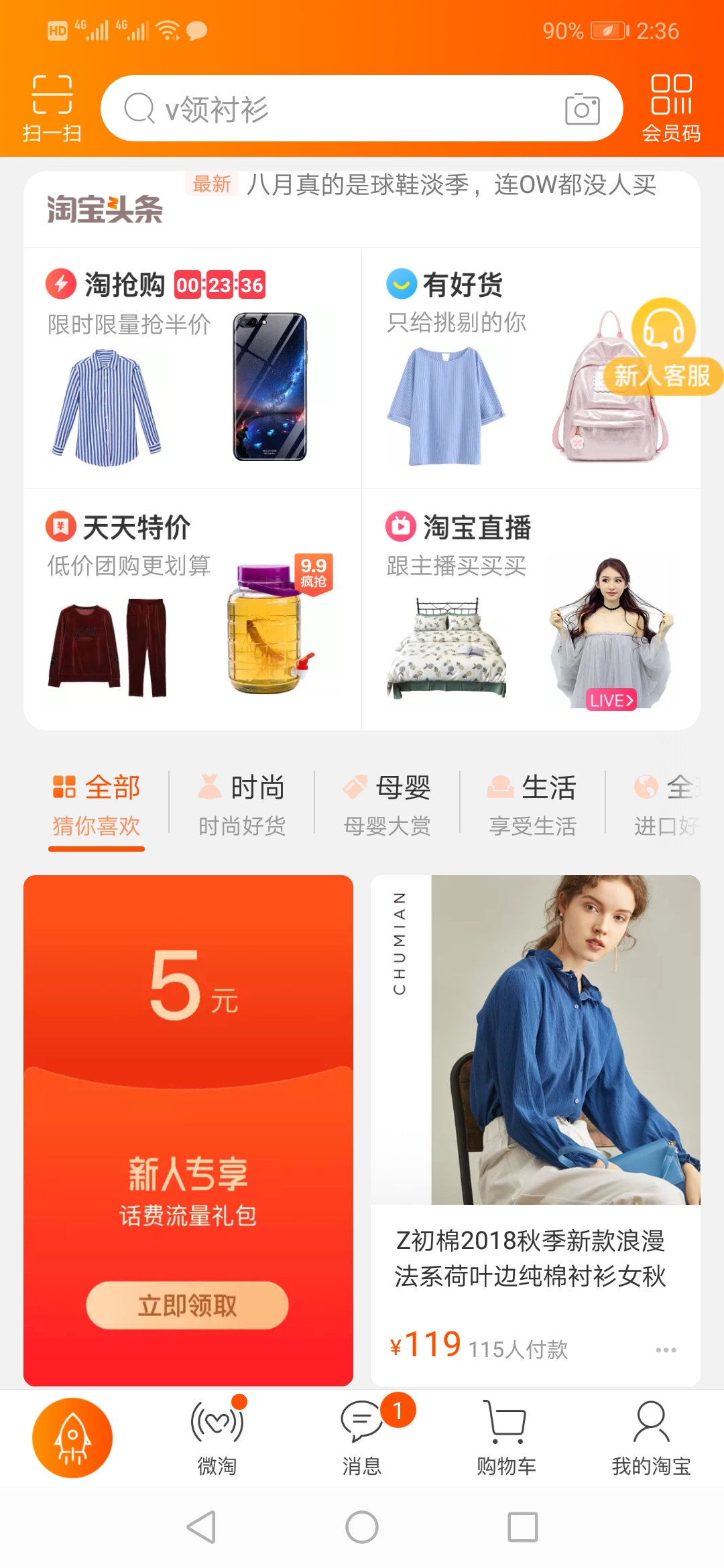Image resolution: width=724 pixels, height=1568 pixels.
Task: Select the 全部 猜你喜欢 tab
Action: 97,805
